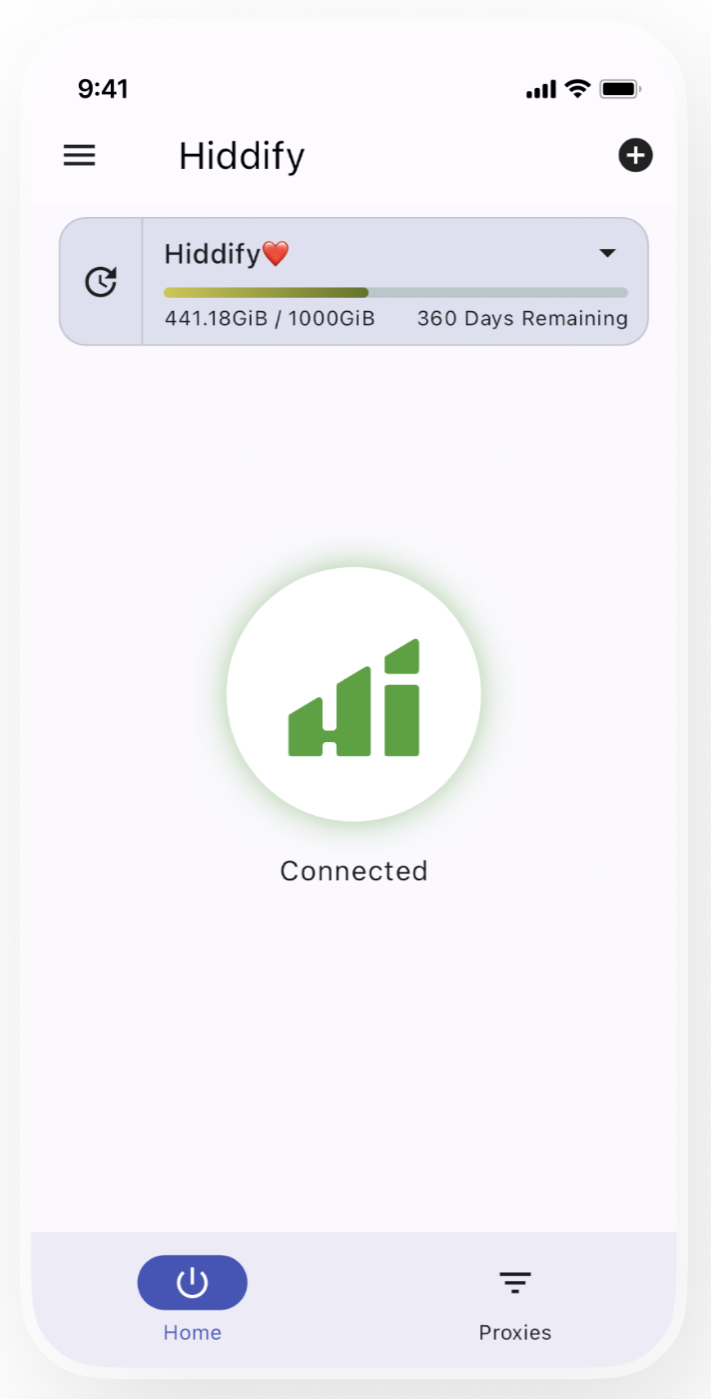711x1399 pixels.
Task: Refresh the Hiddify subscription profile
Action: pos(101,282)
